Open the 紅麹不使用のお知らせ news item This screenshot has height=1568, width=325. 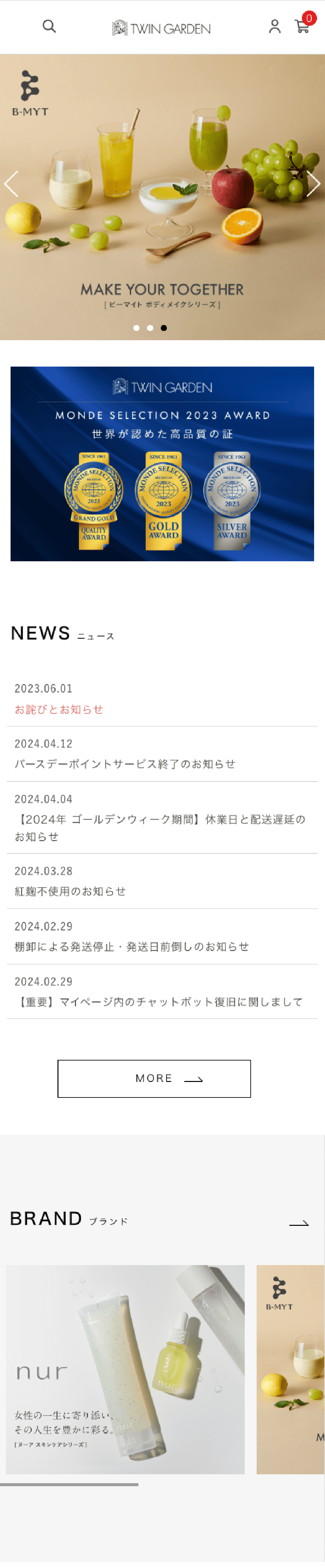(x=70, y=891)
